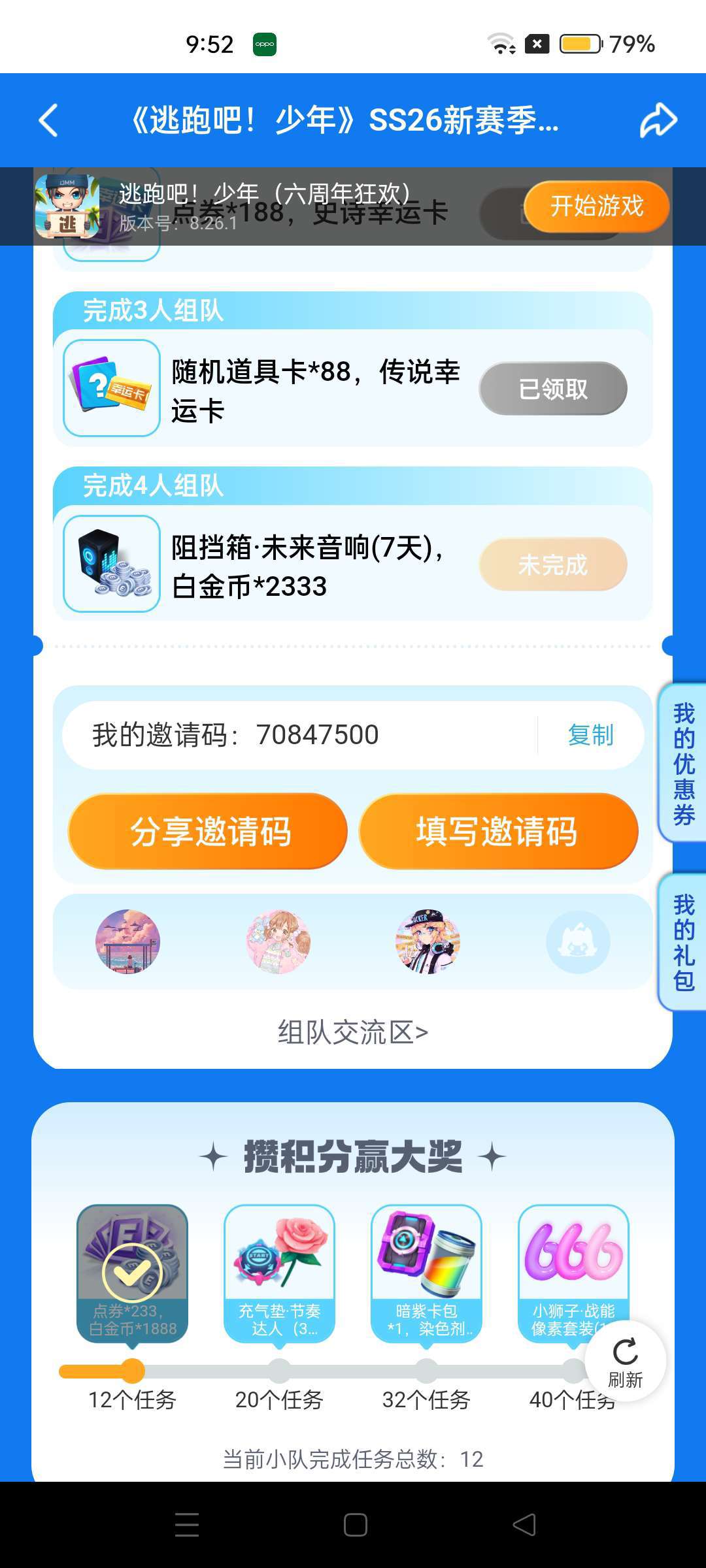Image resolution: width=706 pixels, height=1568 pixels.
Task: View the 32个任务 暗紫卡包 reward
Action: point(426,1273)
